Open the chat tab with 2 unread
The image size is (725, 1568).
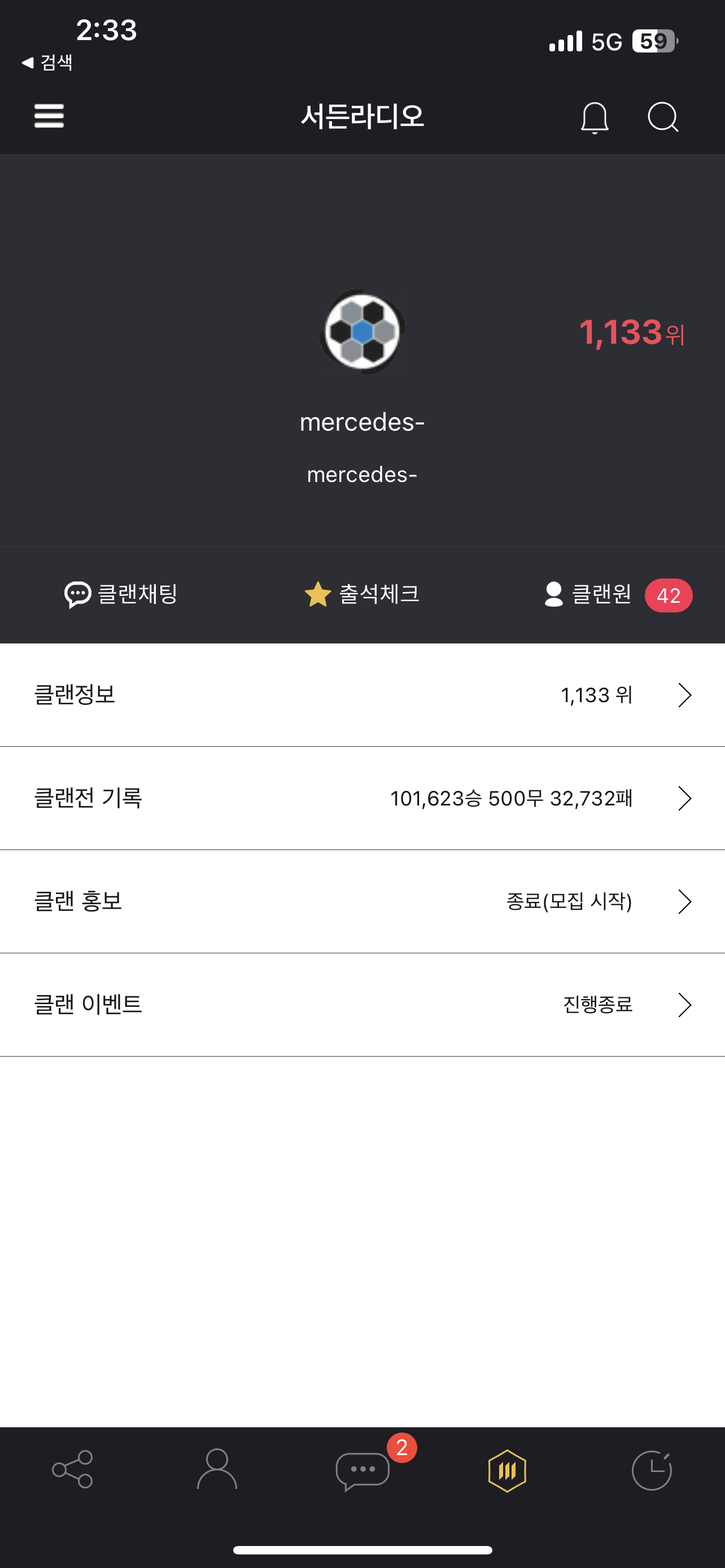[363, 1469]
